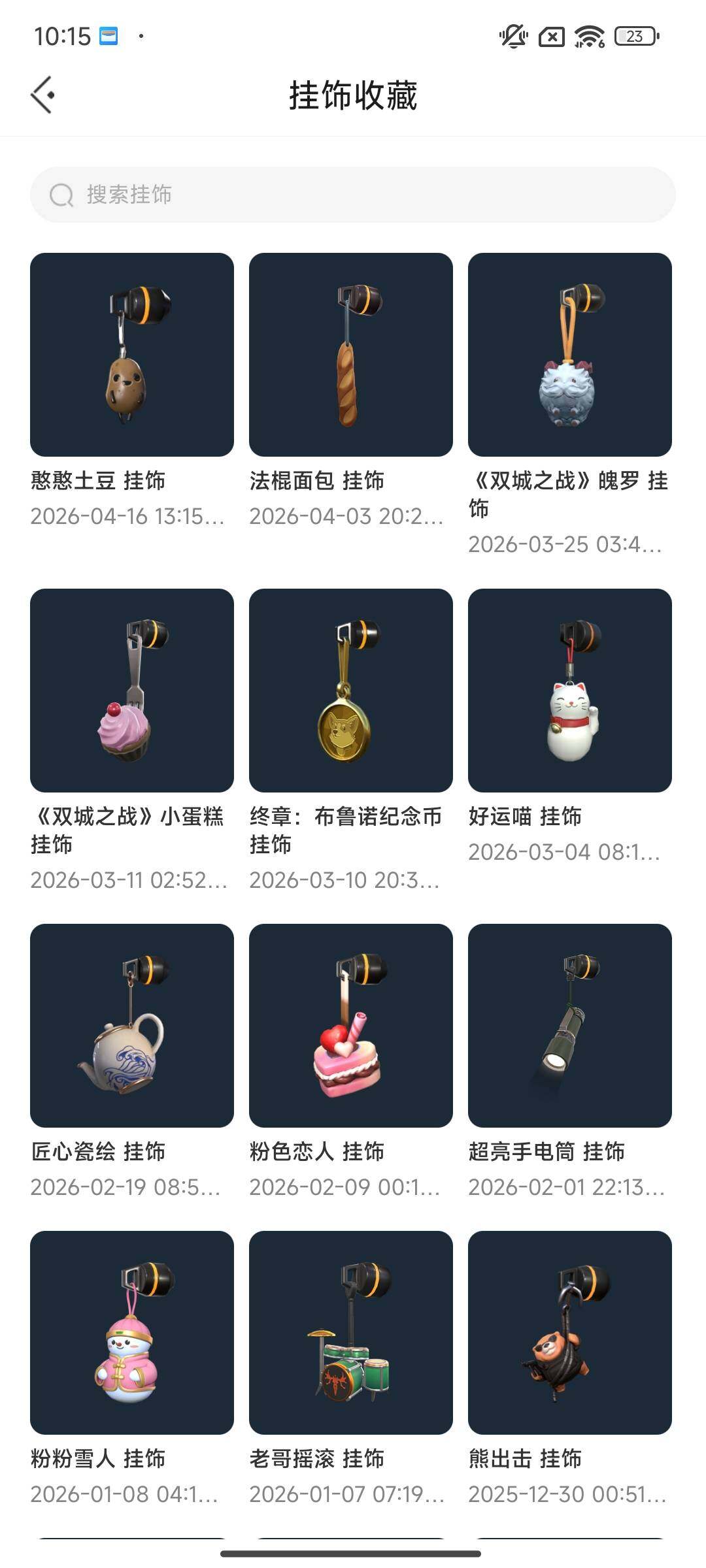Screen dimensions: 706x1568
Task: Open the 法棍面包 baguette charm
Action: [350, 353]
